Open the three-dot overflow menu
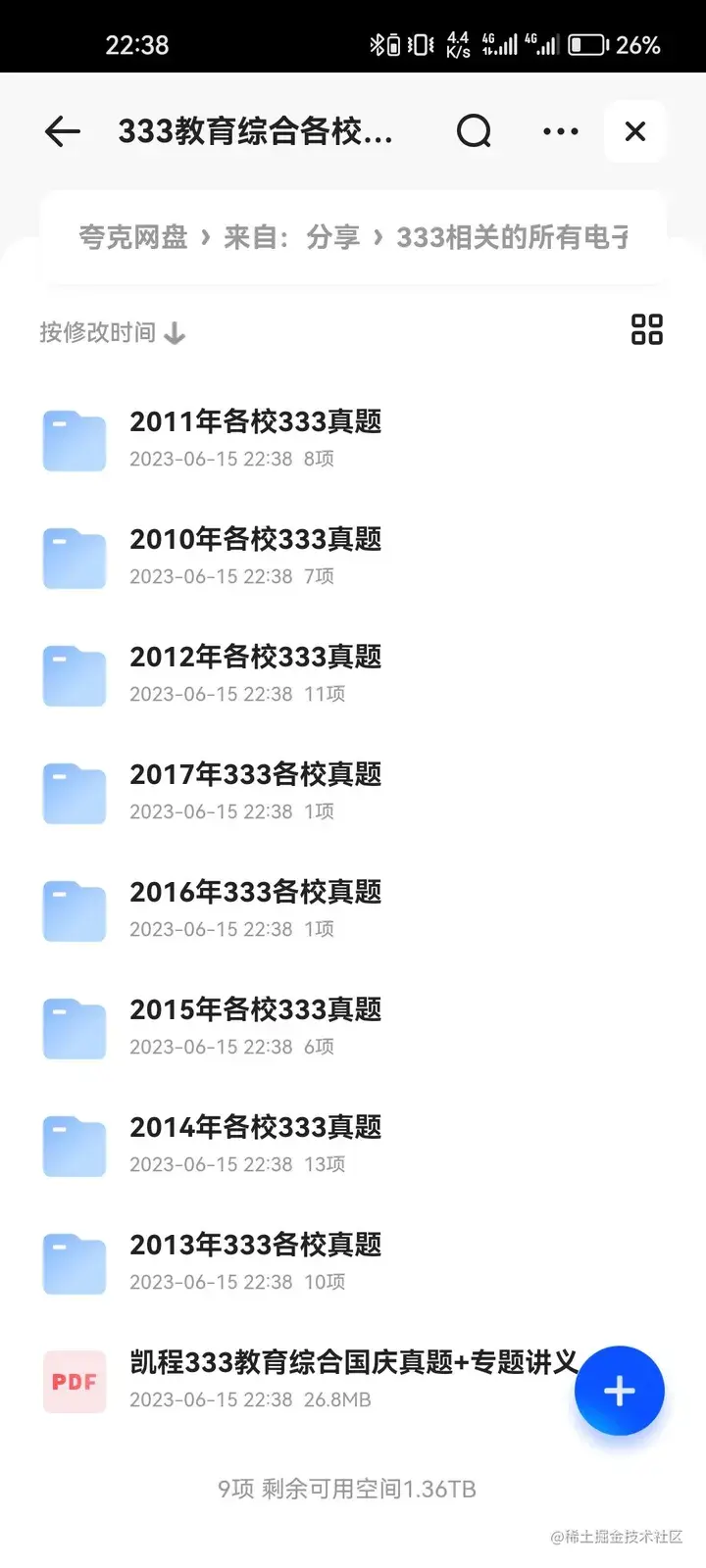This screenshot has width=706, height=1568. (560, 131)
